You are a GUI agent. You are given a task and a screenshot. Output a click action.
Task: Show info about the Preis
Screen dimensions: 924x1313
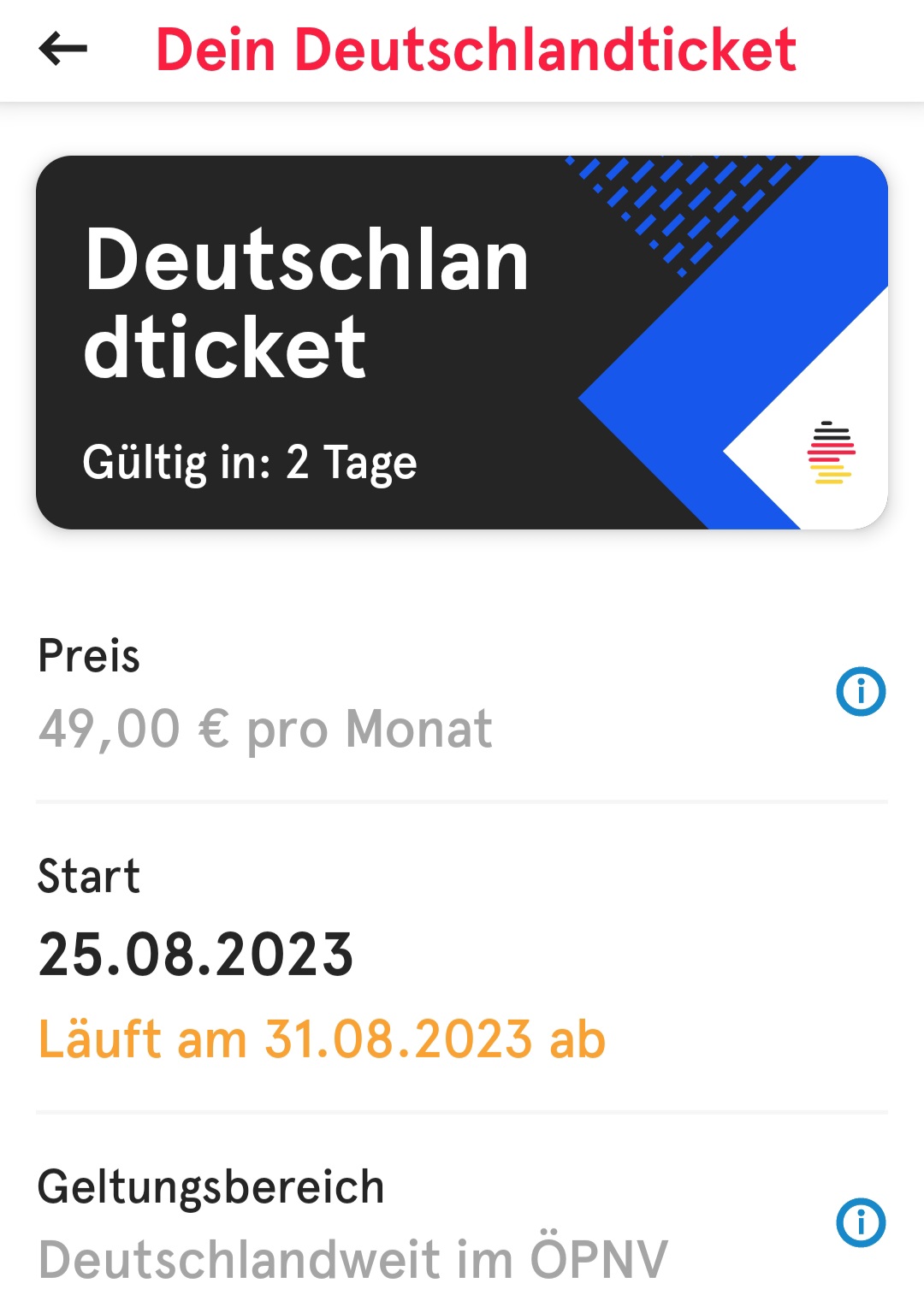(861, 691)
